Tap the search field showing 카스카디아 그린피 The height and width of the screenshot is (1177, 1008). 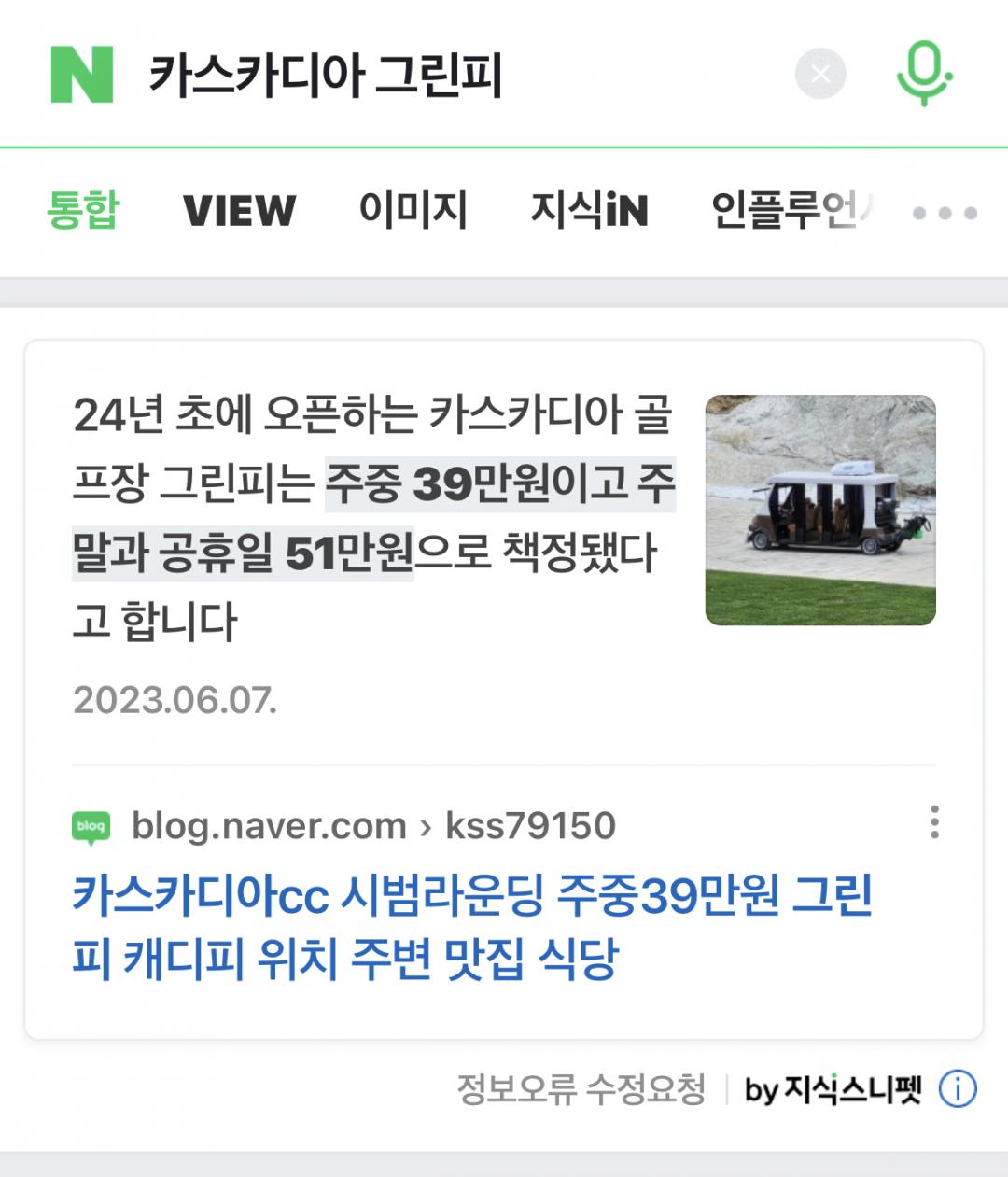point(457,75)
